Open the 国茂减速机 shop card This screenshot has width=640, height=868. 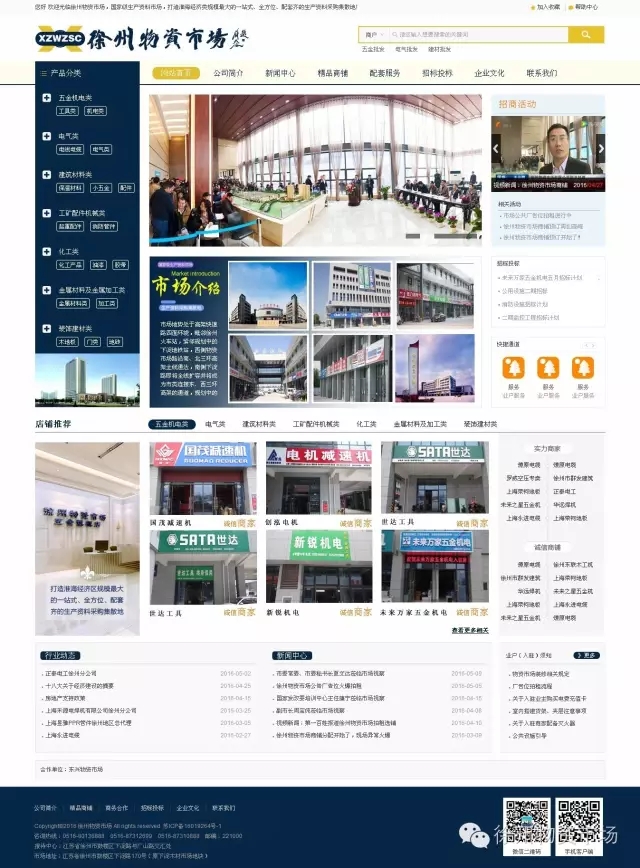(x=203, y=482)
